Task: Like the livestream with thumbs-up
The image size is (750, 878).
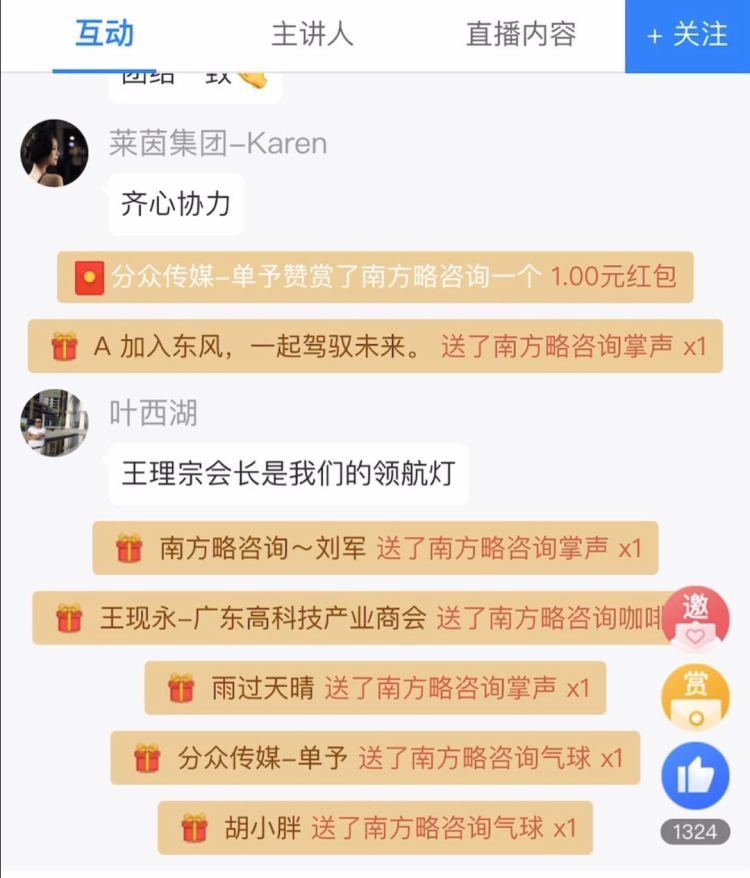Action: pos(695,777)
